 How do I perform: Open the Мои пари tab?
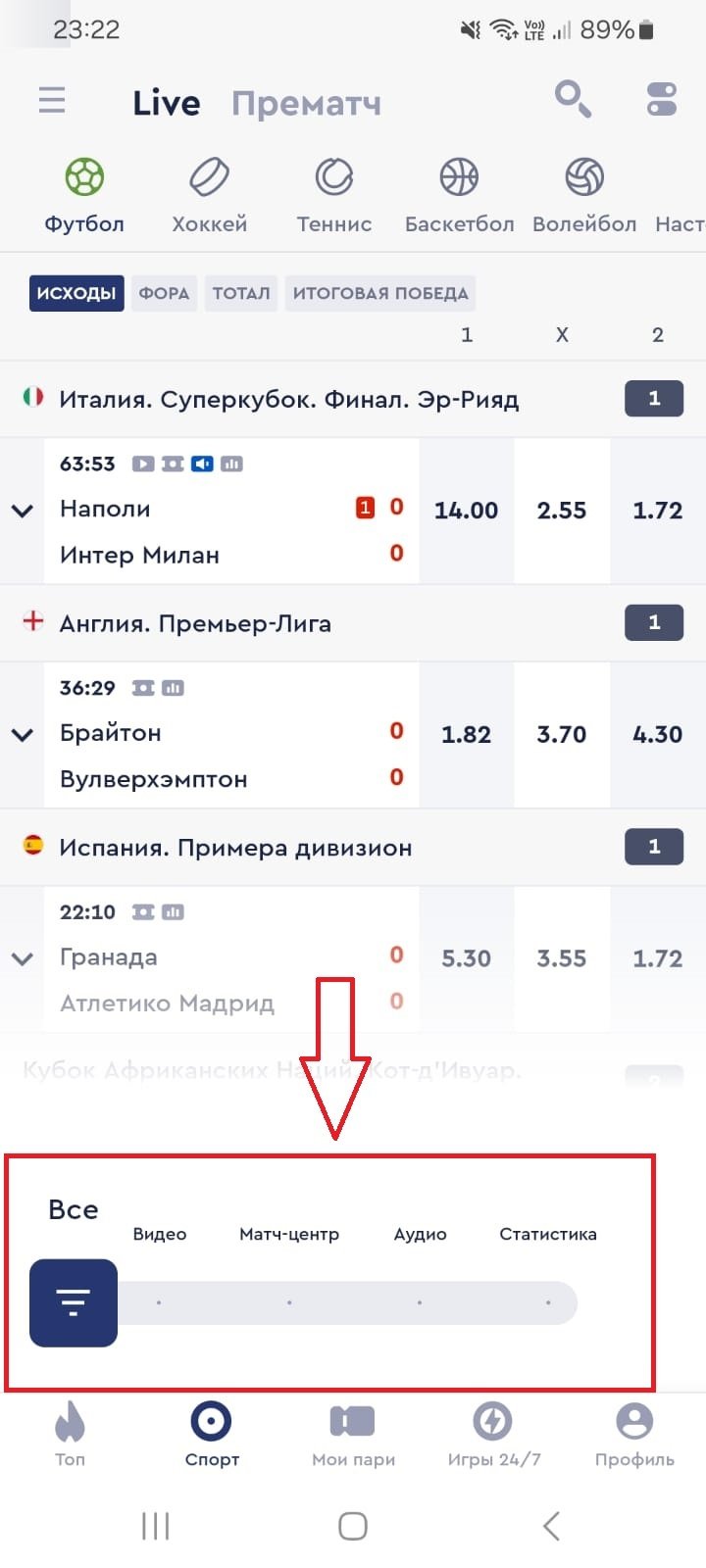(353, 1433)
